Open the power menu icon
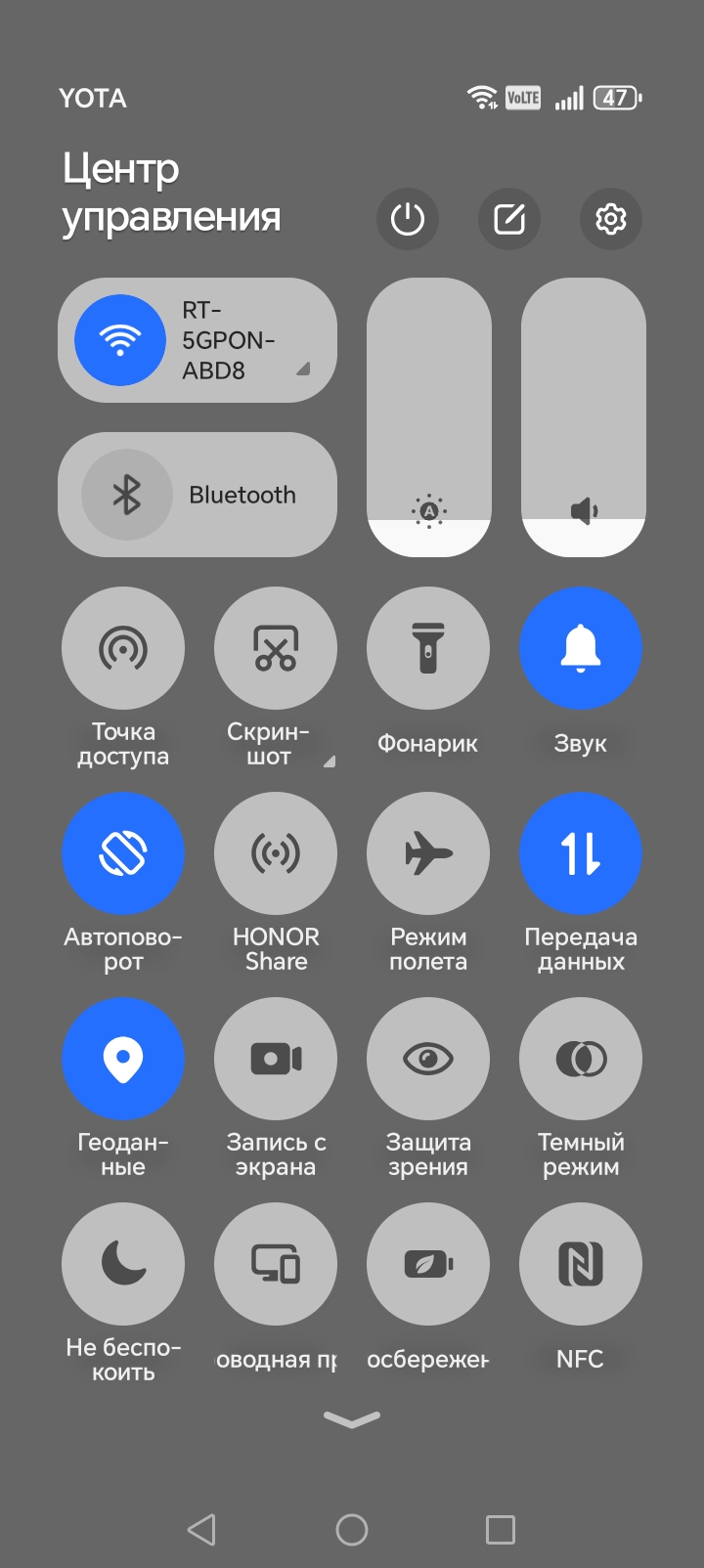The height and width of the screenshot is (1568, 704). (408, 219)
